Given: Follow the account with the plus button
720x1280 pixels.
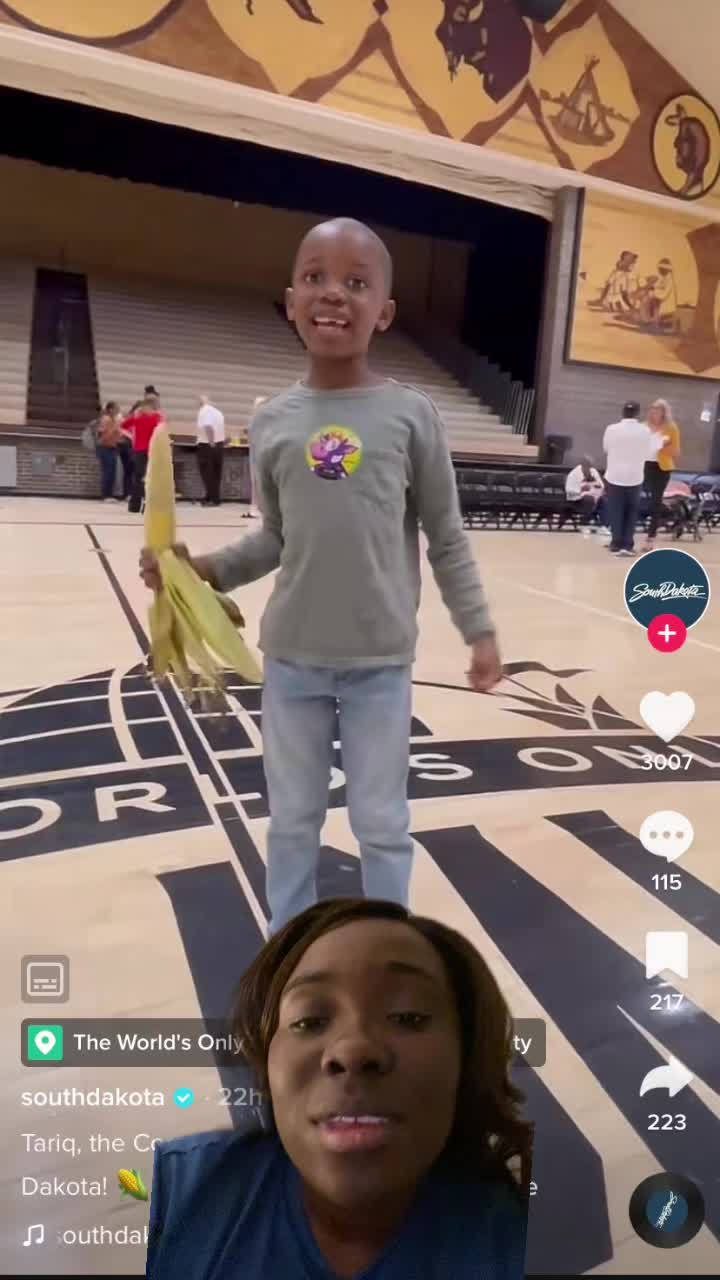Looking at the screenshot, I should click(667, 633).
